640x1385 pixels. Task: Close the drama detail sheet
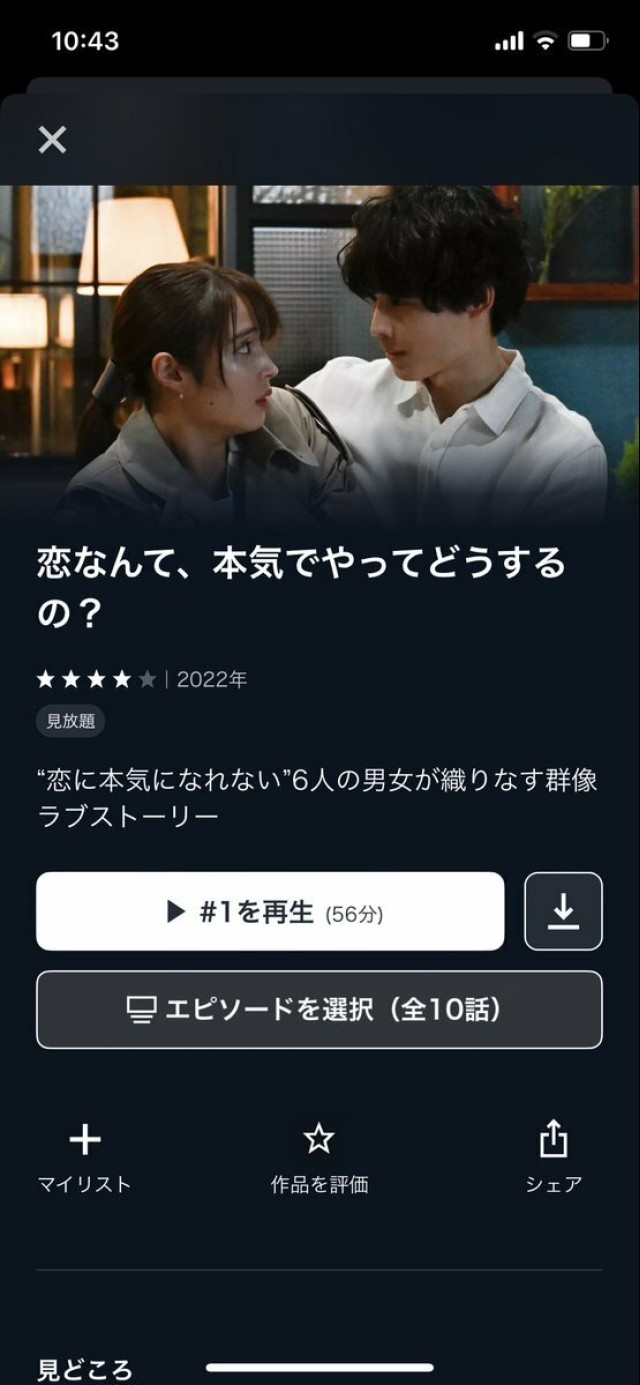pyautogui.click(x=52, y=140)
